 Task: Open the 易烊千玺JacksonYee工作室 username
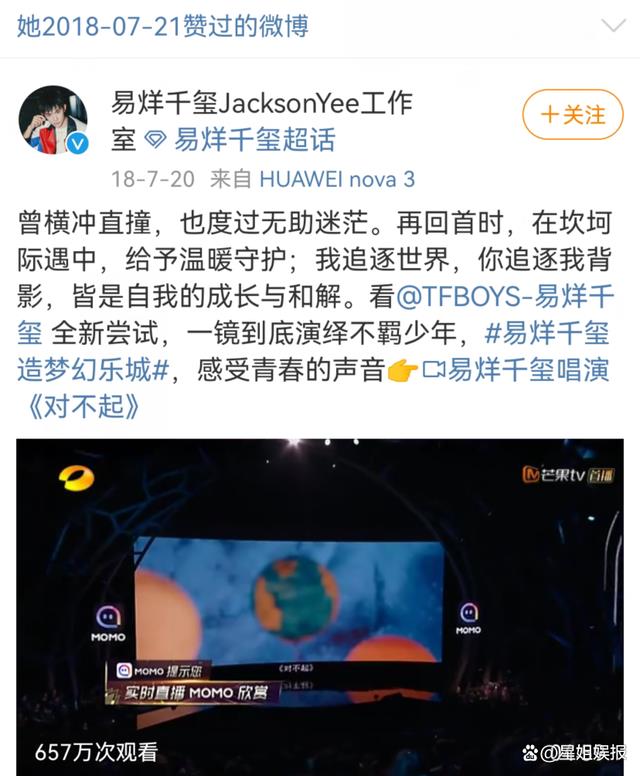(260, 102)
